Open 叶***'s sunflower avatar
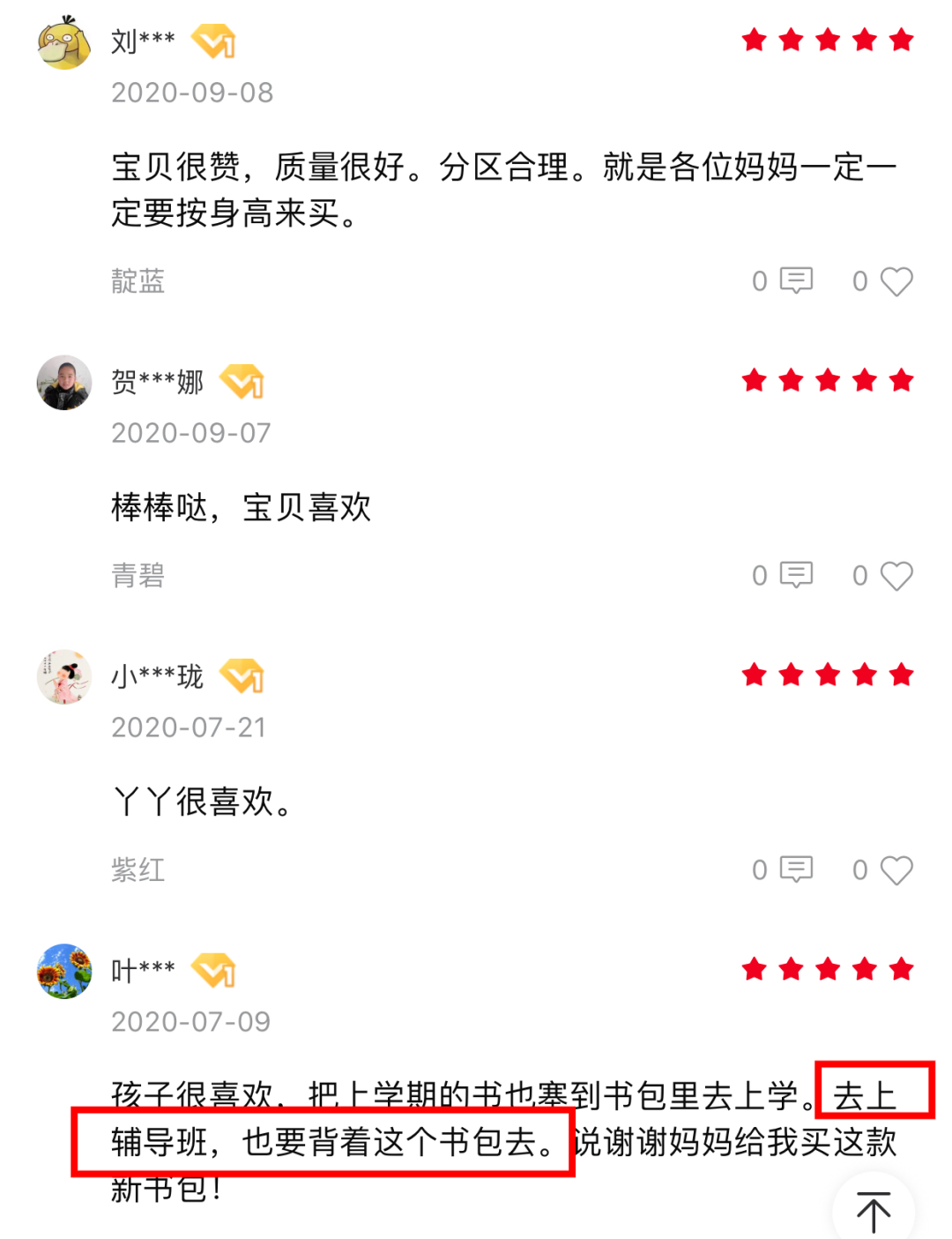Viewport: 952px width, 1239px height. coord(64,971)
